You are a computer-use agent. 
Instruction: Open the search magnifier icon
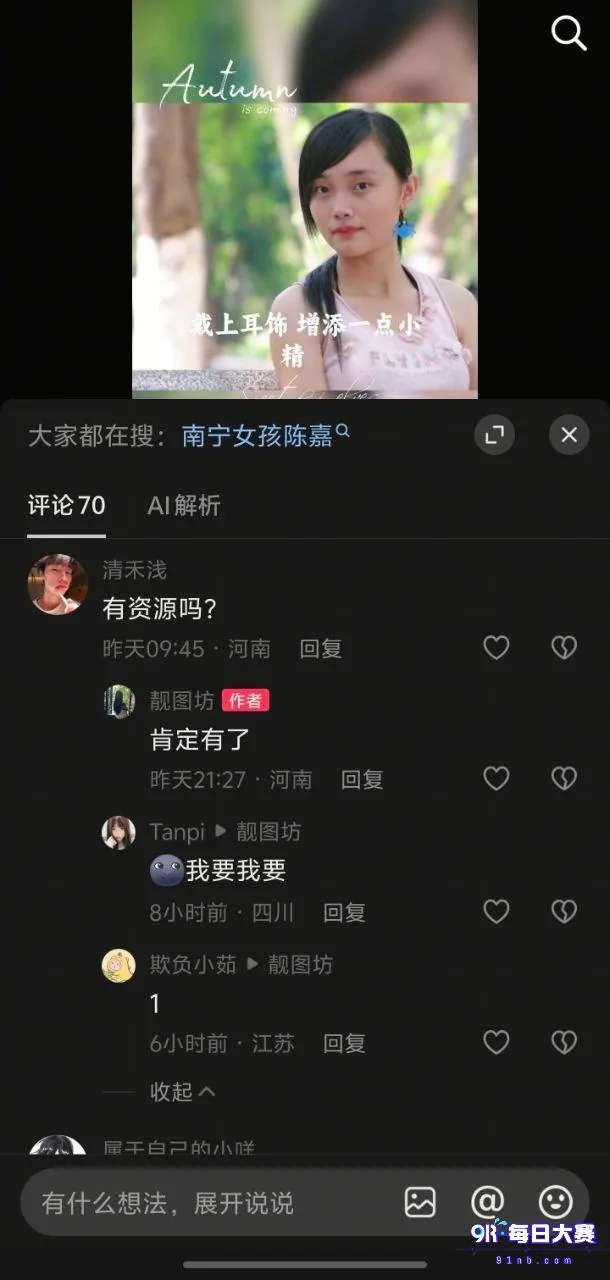tap(569, 33)
